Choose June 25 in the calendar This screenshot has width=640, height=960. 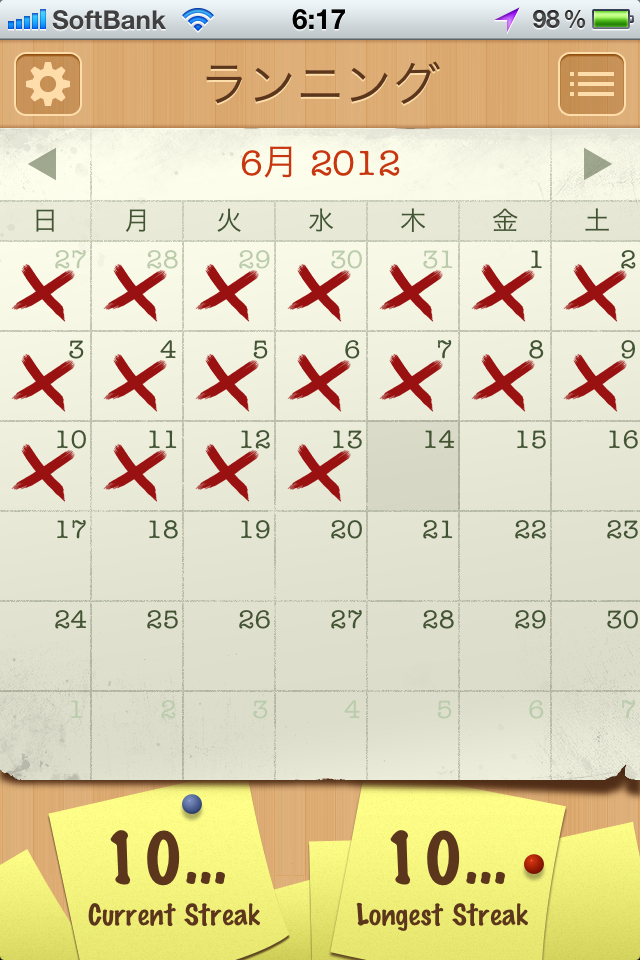(137, 646)
